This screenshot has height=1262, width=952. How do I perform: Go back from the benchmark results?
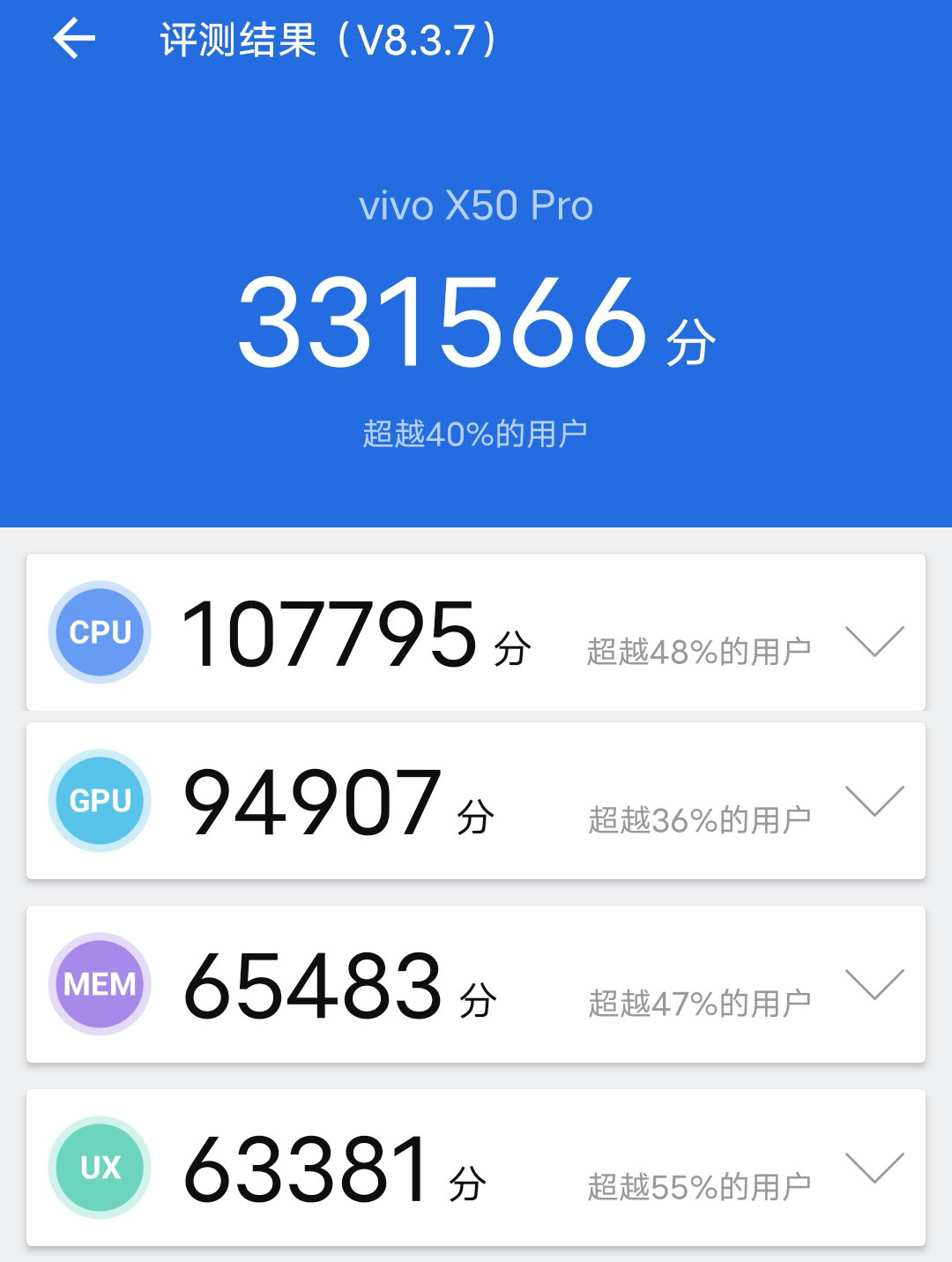coord(74,40)
